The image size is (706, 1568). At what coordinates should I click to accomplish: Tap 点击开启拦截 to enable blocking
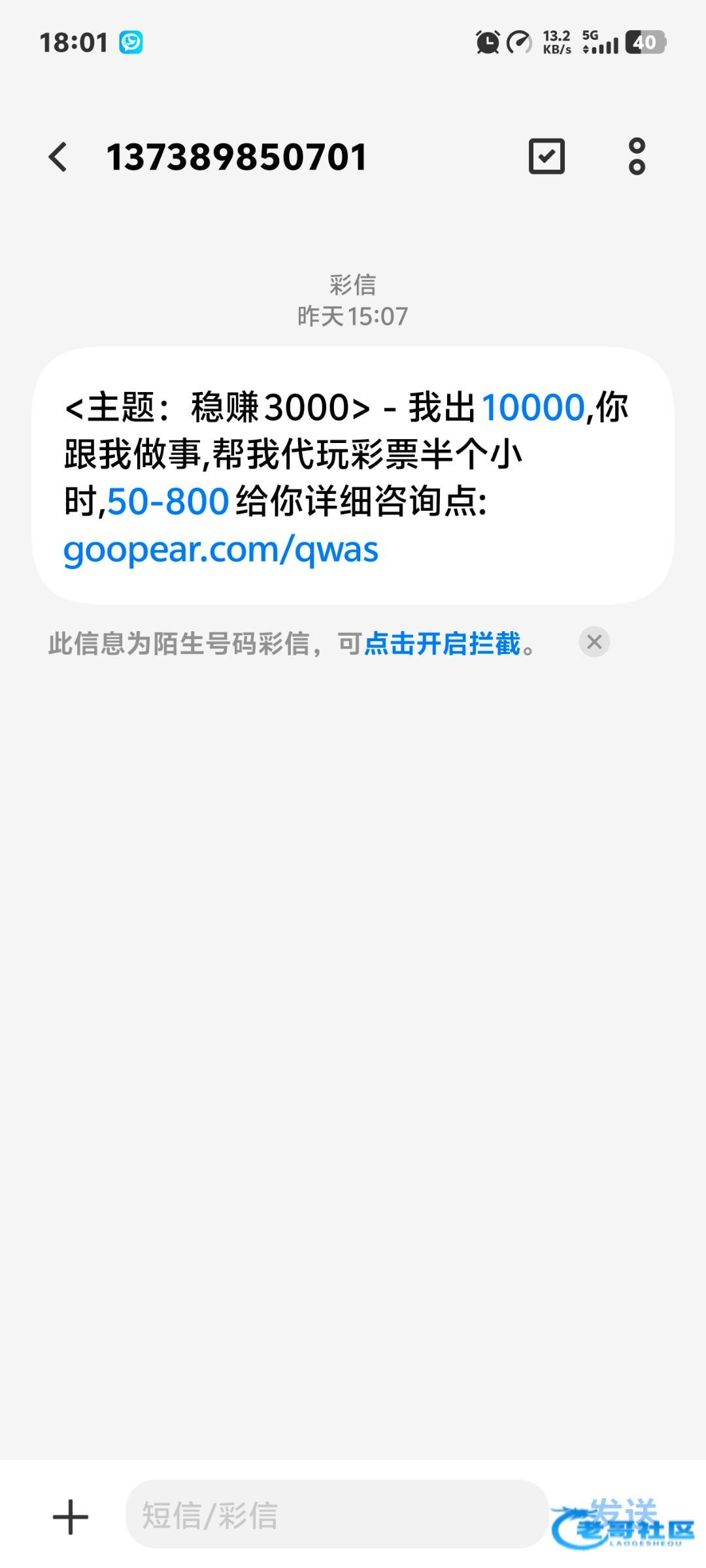coord(443,644)
